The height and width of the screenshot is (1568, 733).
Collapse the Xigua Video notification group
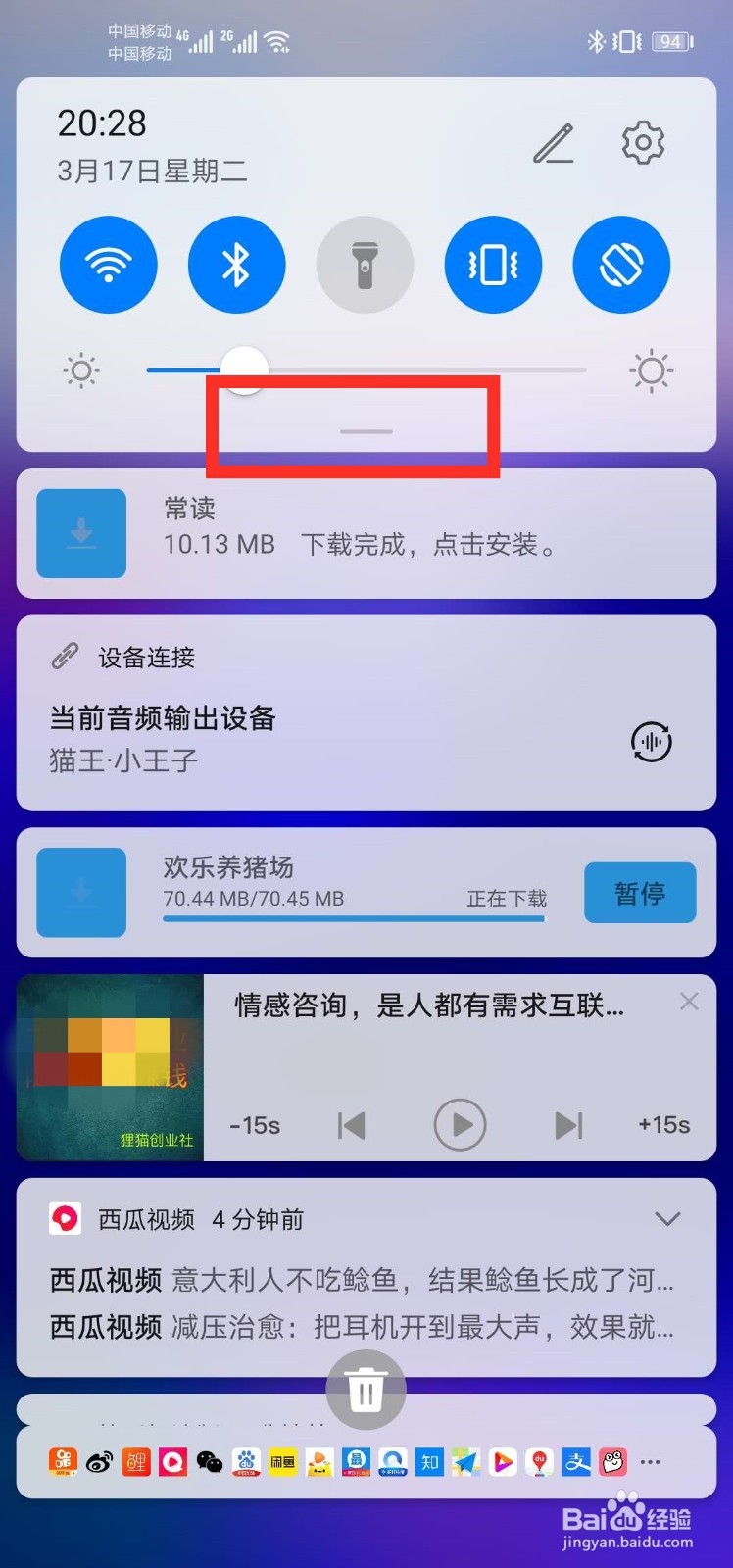click(x=667, y=1219)
